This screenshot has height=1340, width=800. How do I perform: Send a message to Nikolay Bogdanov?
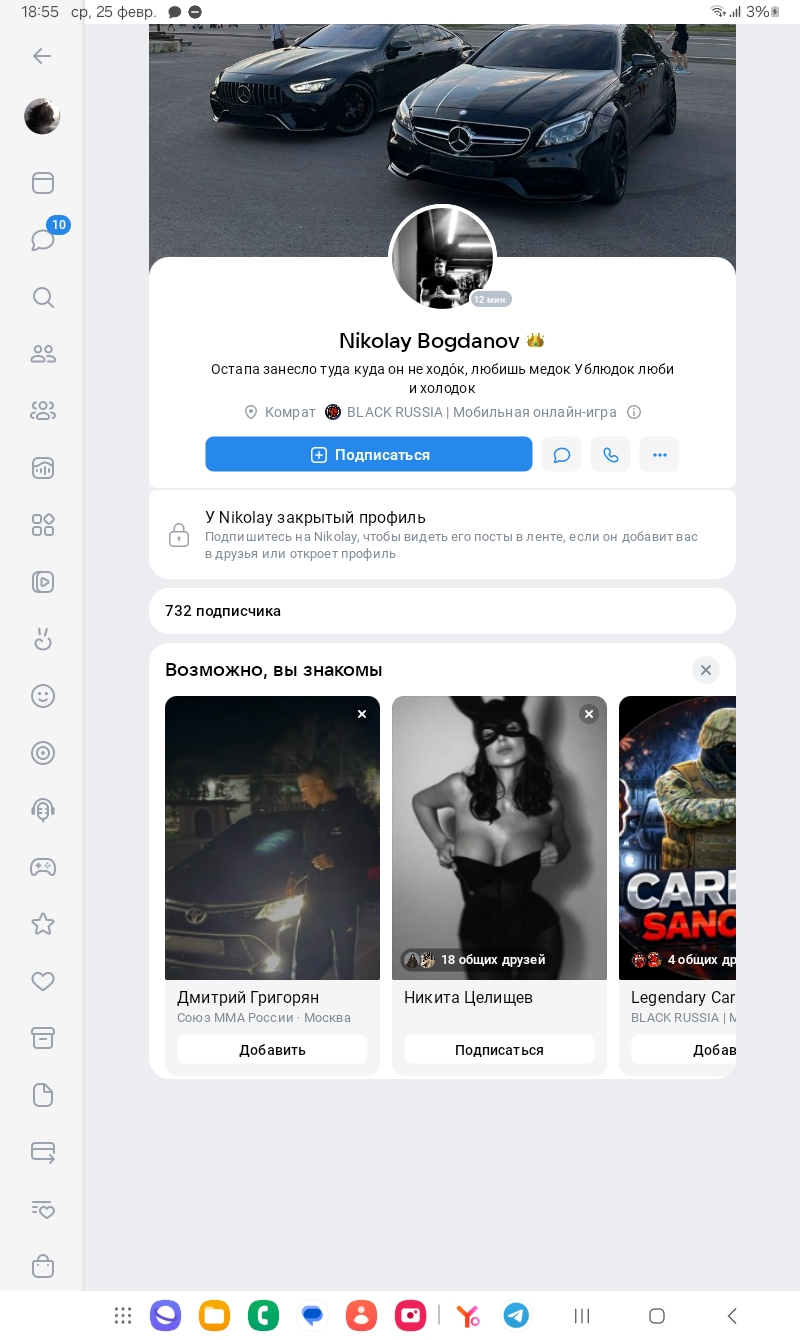point(561,455)
